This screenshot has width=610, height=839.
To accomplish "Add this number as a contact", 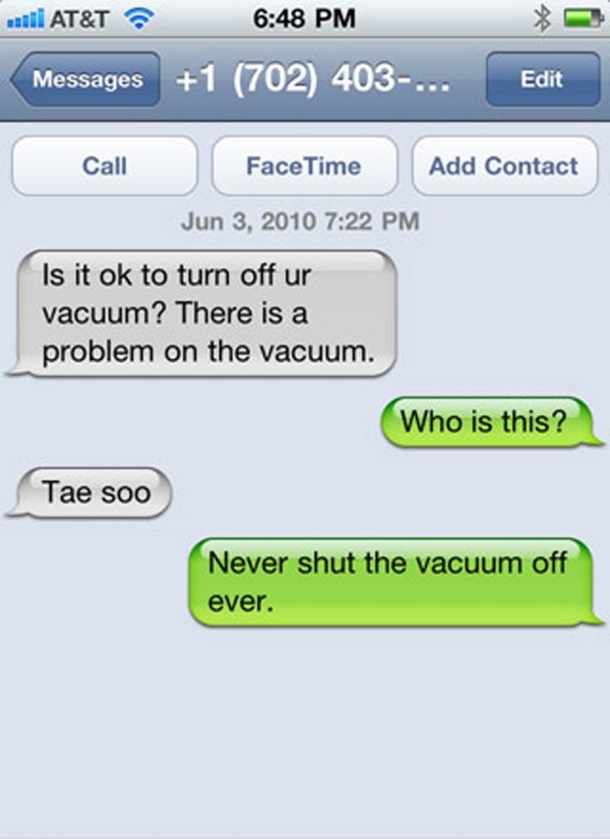I will (504, 166).
